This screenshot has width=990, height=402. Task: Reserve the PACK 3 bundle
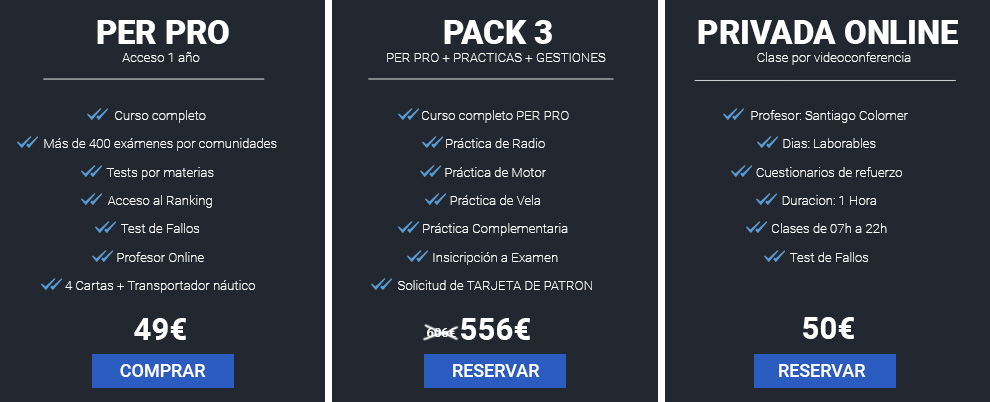(495, 370)
